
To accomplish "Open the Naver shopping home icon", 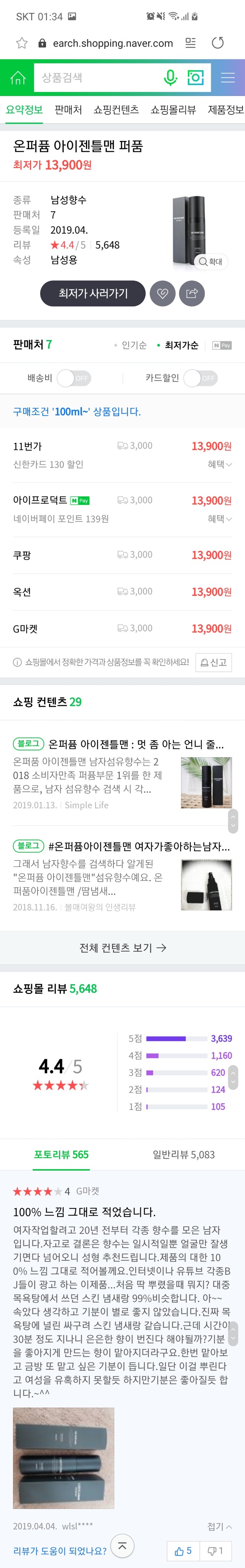I will pos(17,77).
